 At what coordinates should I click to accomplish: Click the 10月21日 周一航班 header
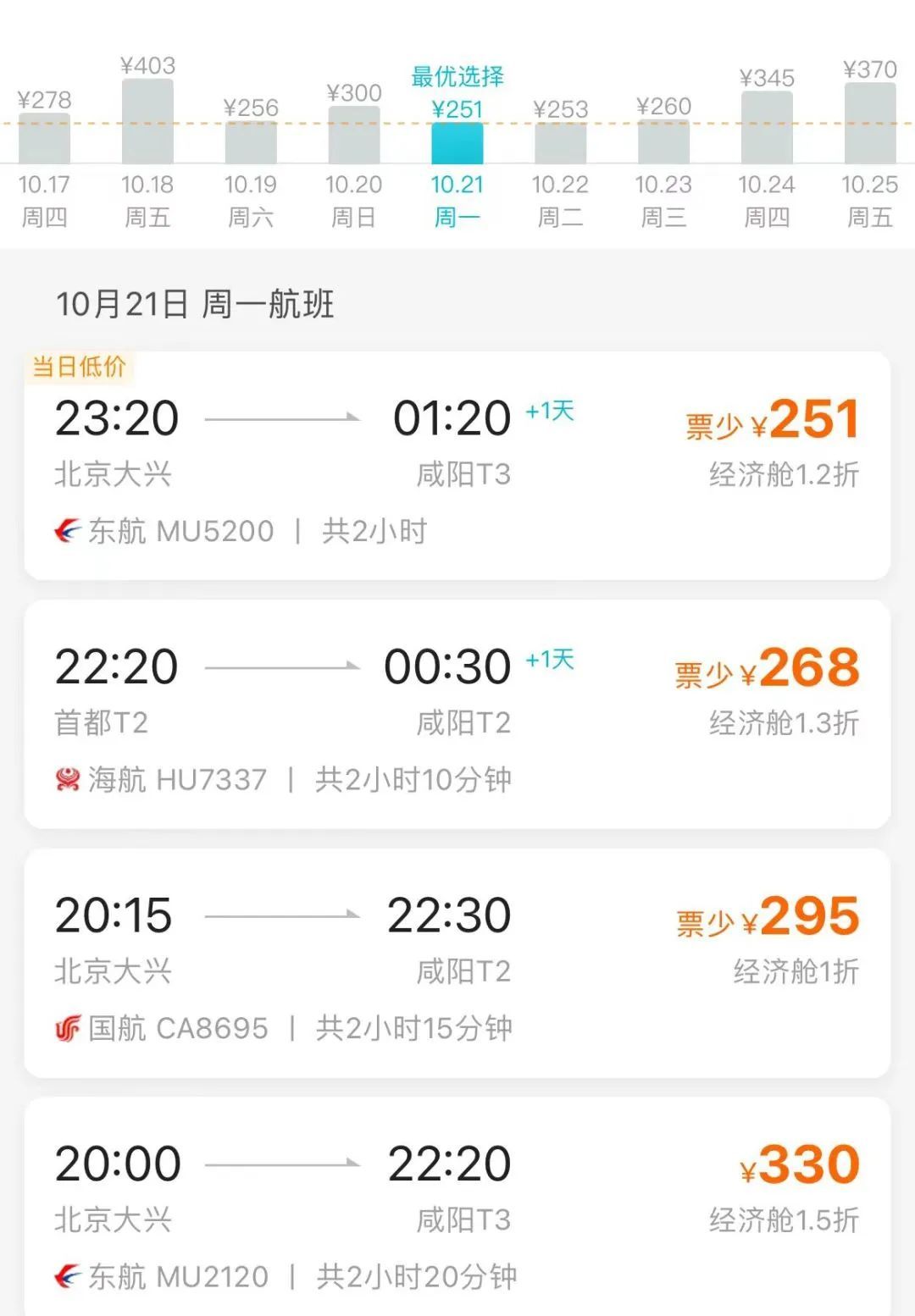point(195,307)
